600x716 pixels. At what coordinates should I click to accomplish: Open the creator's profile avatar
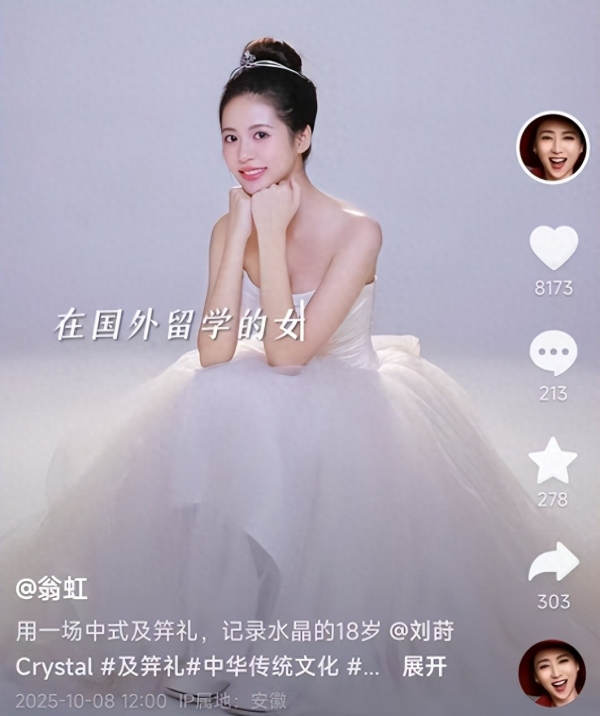tap(552, 147)
